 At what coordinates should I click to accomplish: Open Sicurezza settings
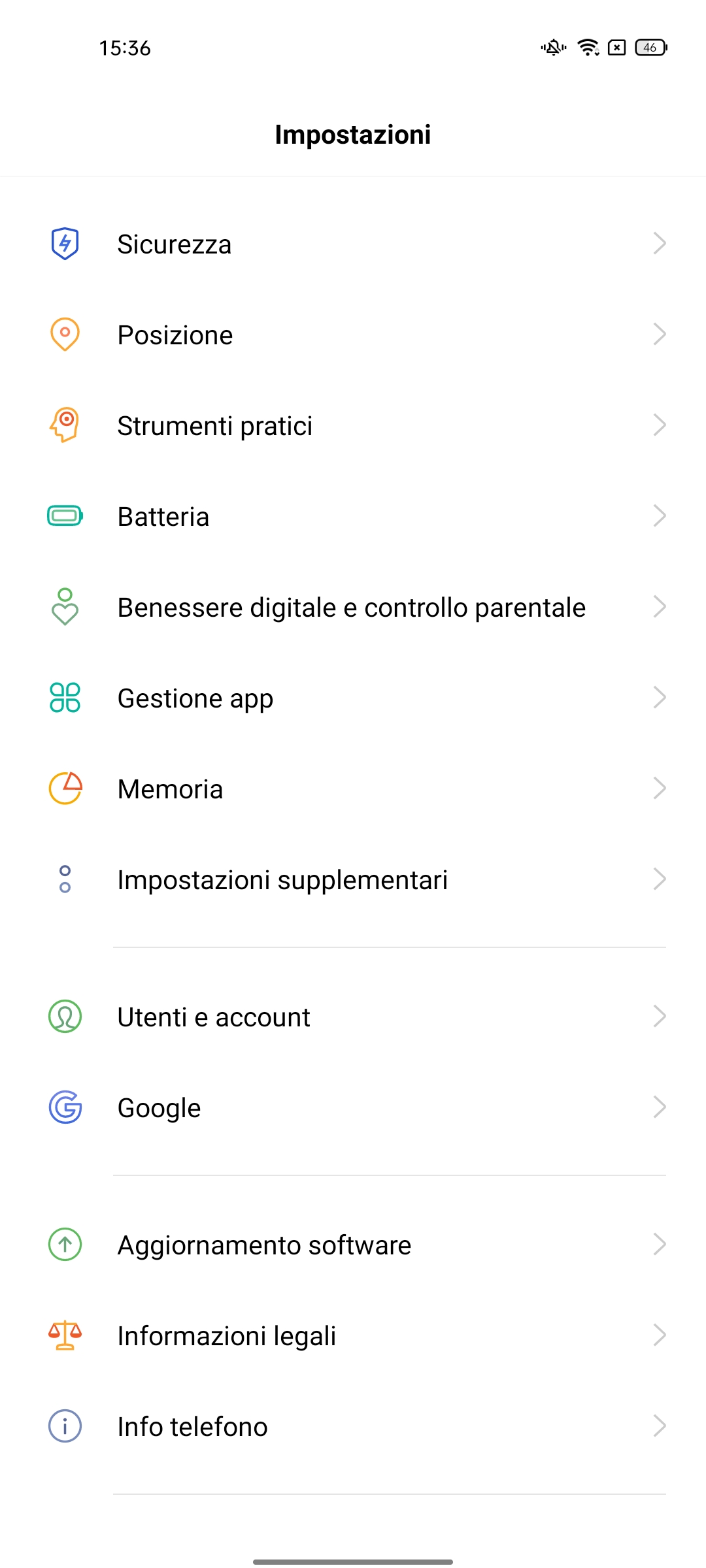[353, 244]
